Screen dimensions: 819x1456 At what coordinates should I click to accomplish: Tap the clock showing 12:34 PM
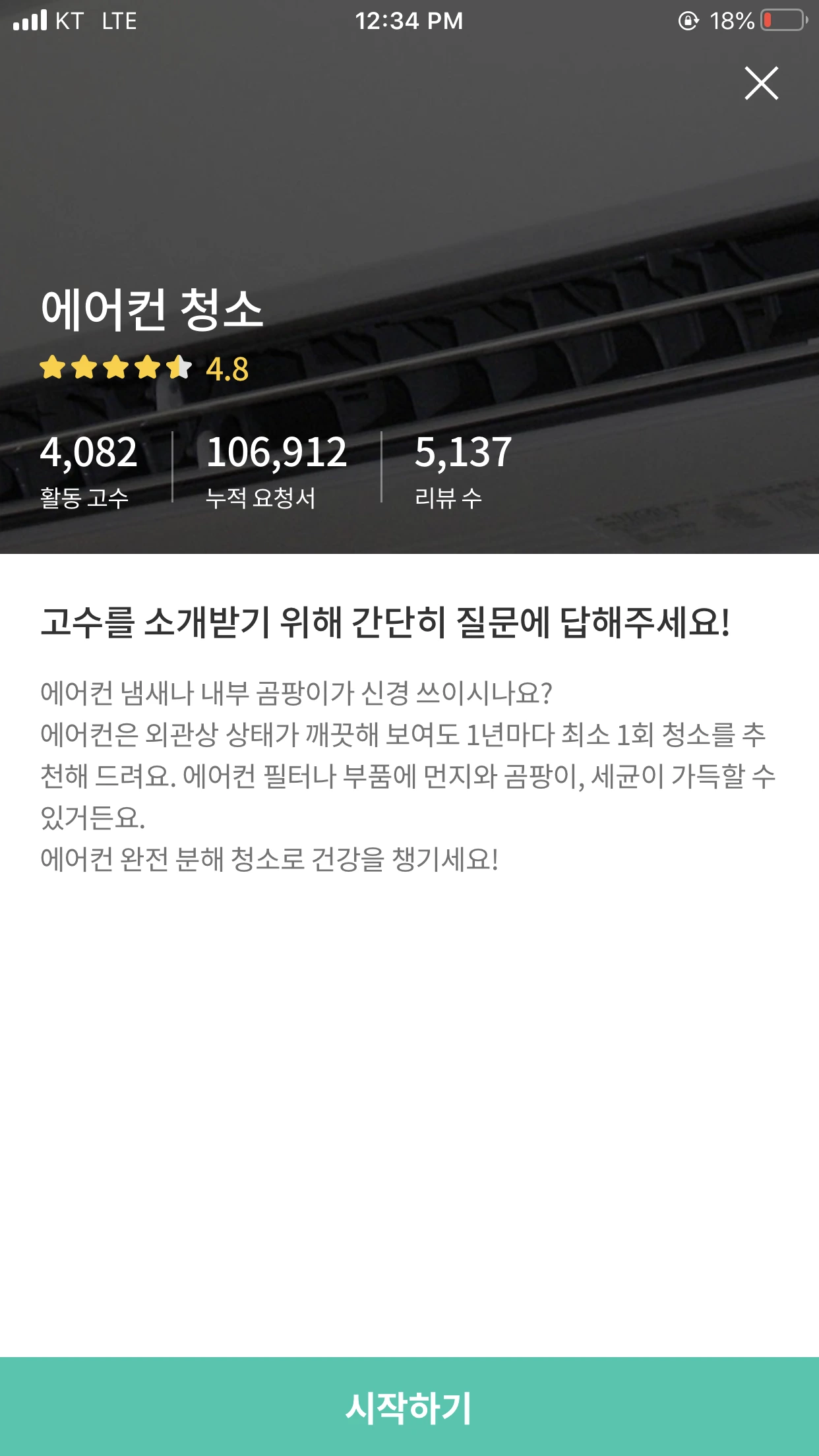click(409, 22)
